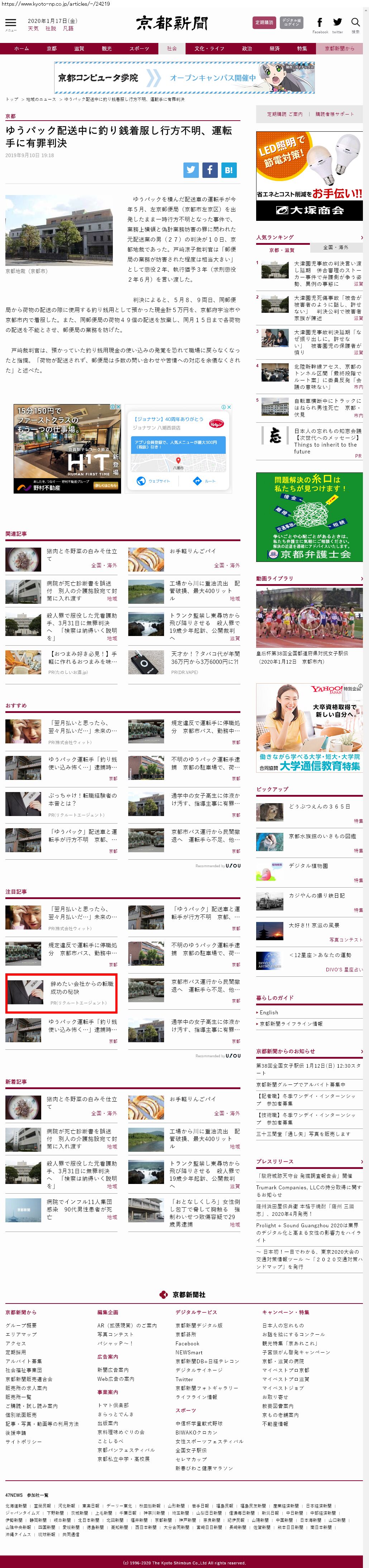Screen dimensions: 369x1568
Task: Share the article on Facebook
Action: point(210,170)
